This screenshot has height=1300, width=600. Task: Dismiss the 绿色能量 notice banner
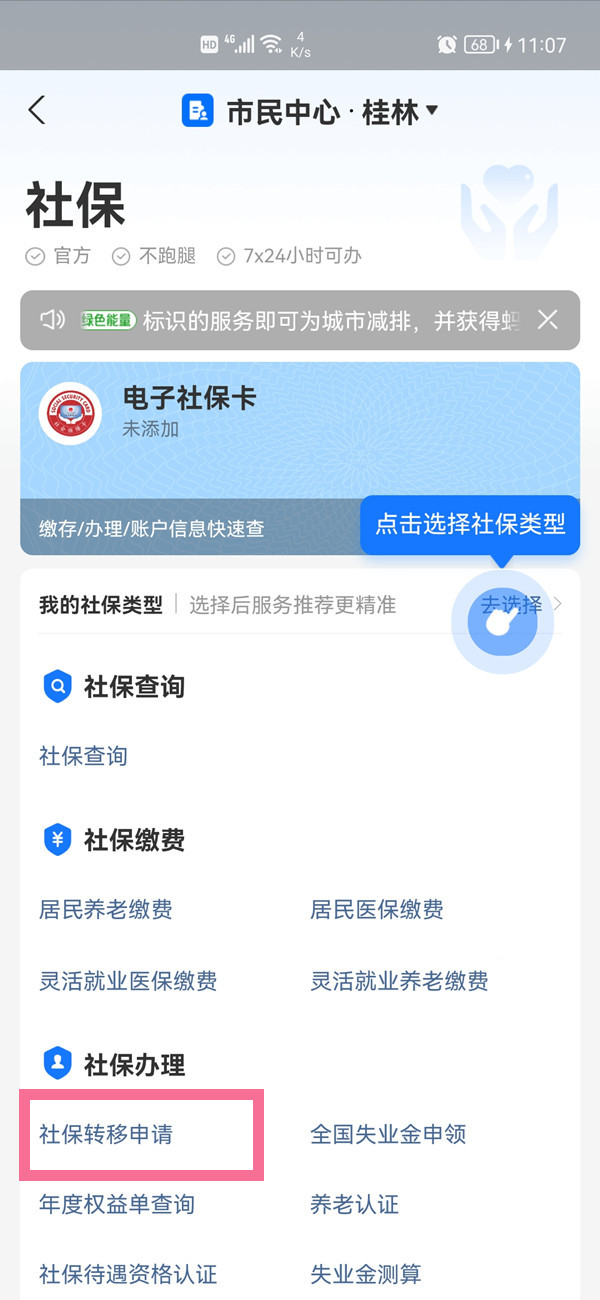[x=547, y=320]
